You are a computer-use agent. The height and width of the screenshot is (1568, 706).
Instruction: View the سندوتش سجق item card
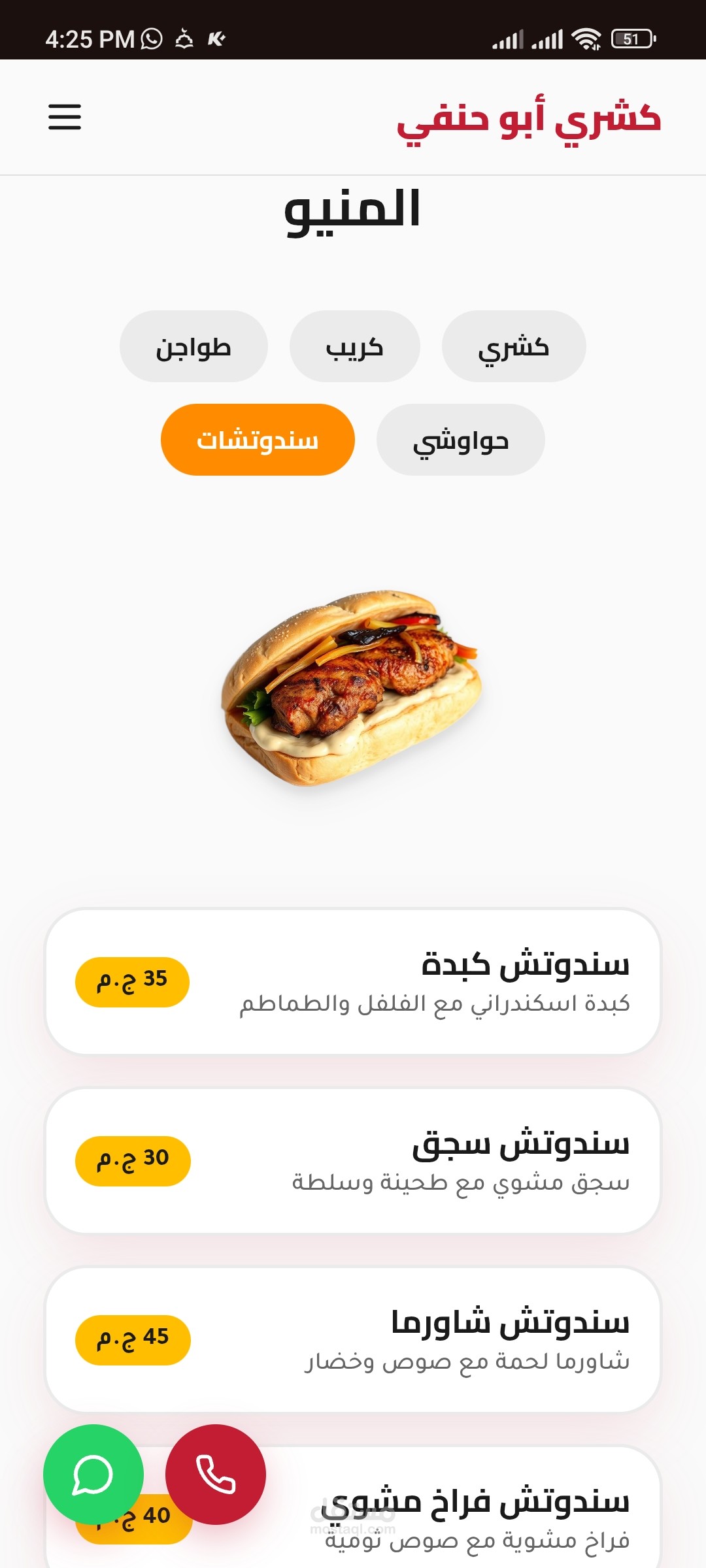(x=405, y=1160)
